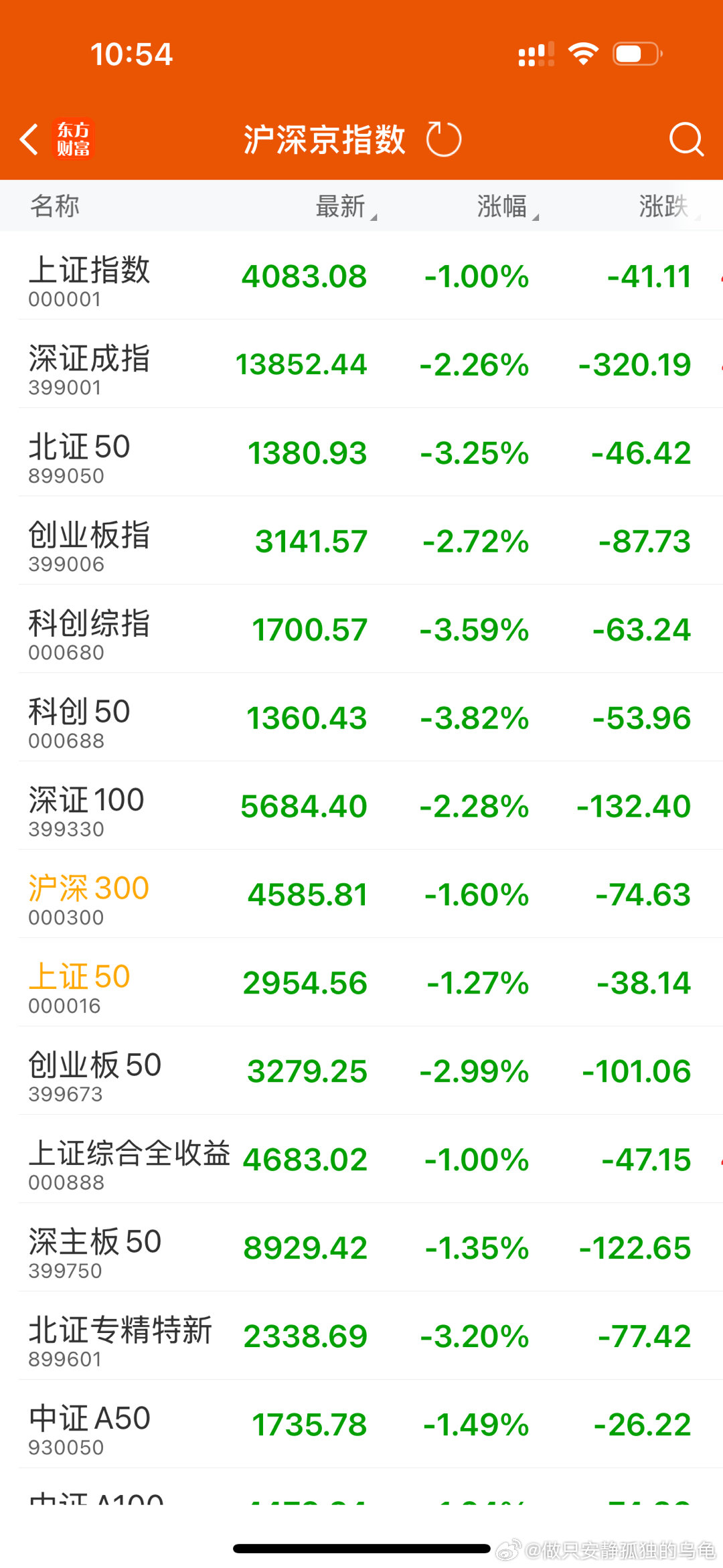Image resolution: width=723 pixels, height=1568 pixels.
Task: Open the 深主板50 row
Action: click(361, 1248)
